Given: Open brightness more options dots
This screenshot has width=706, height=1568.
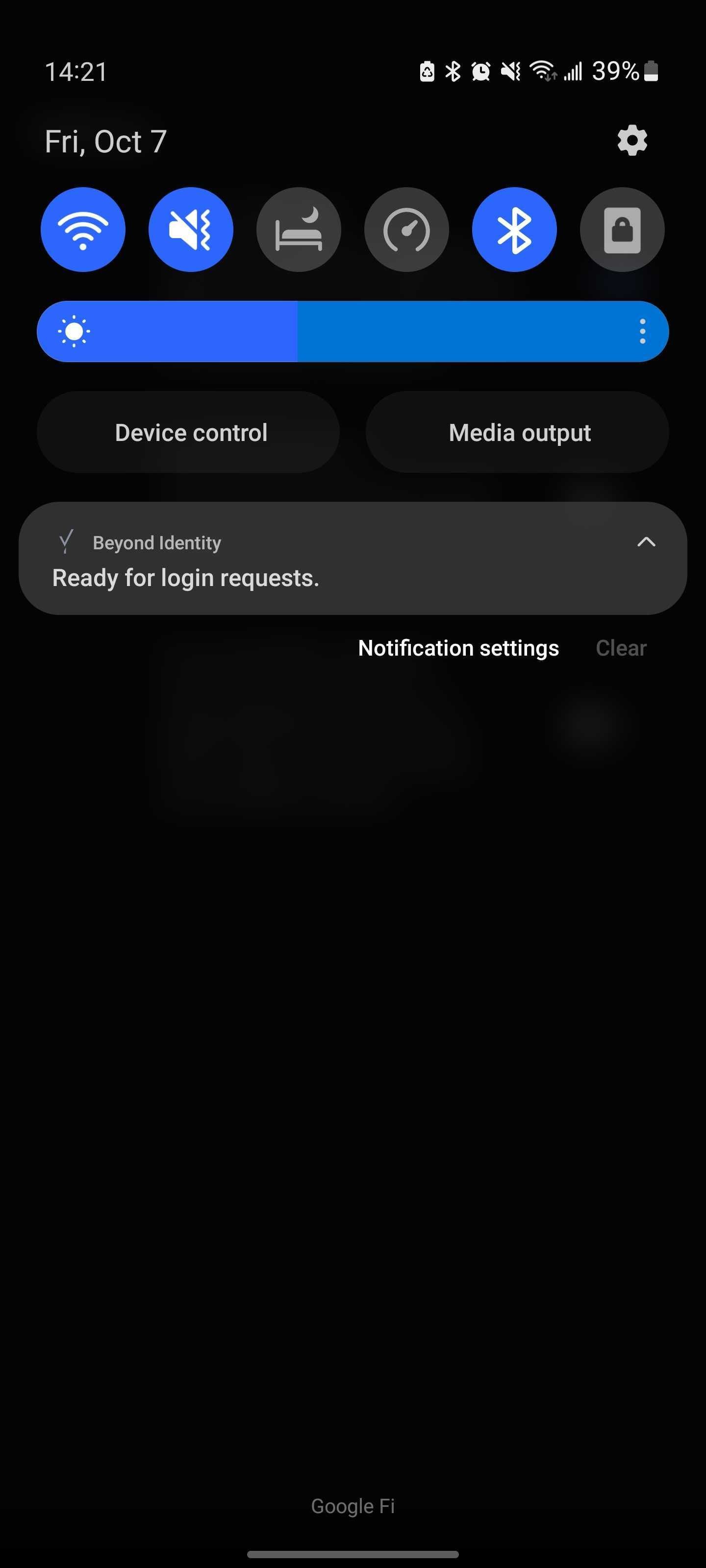Looking at the screenshot, I should tap(642, 332).
